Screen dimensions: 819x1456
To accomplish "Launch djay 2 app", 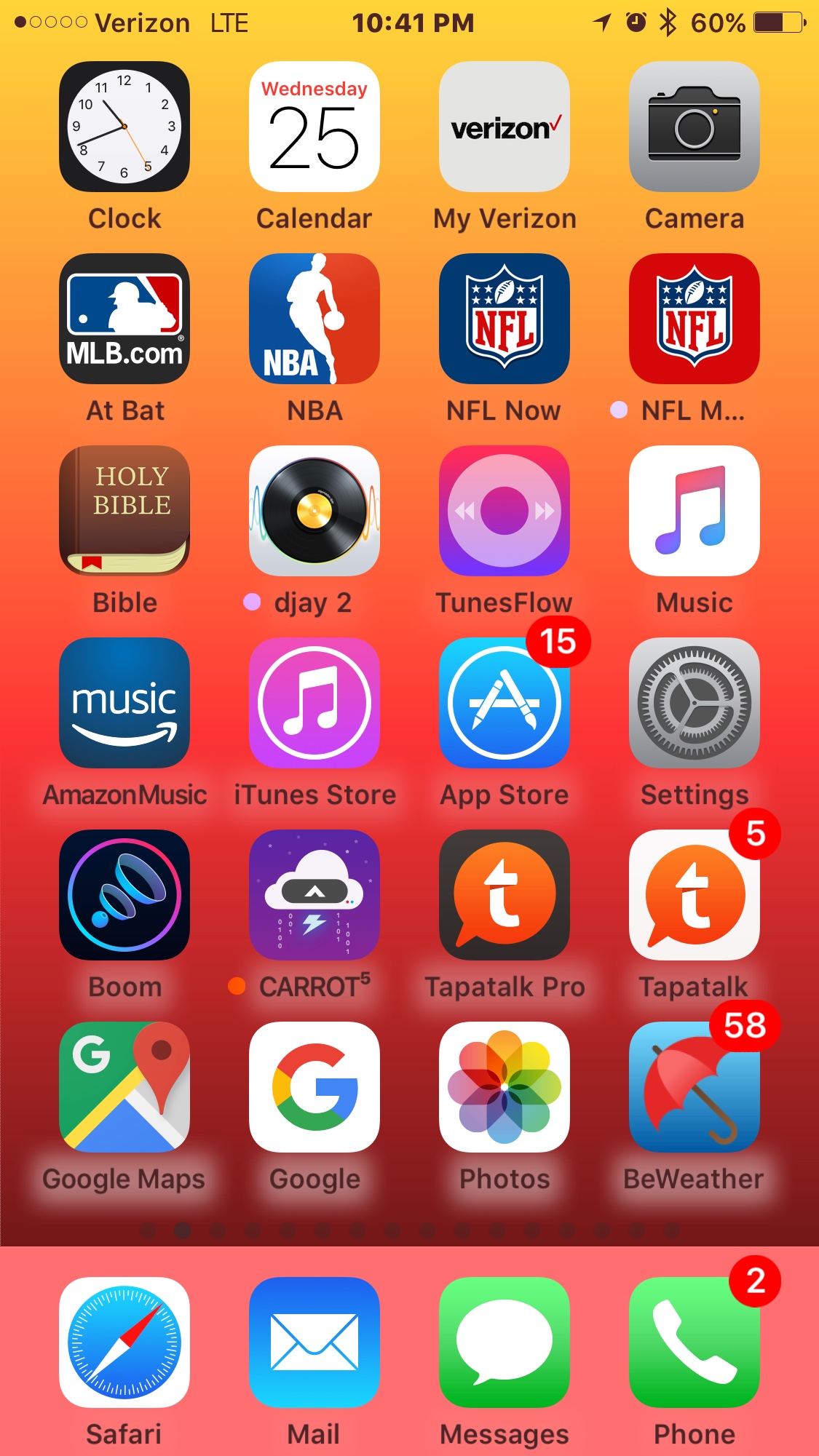I will point(314,511).
